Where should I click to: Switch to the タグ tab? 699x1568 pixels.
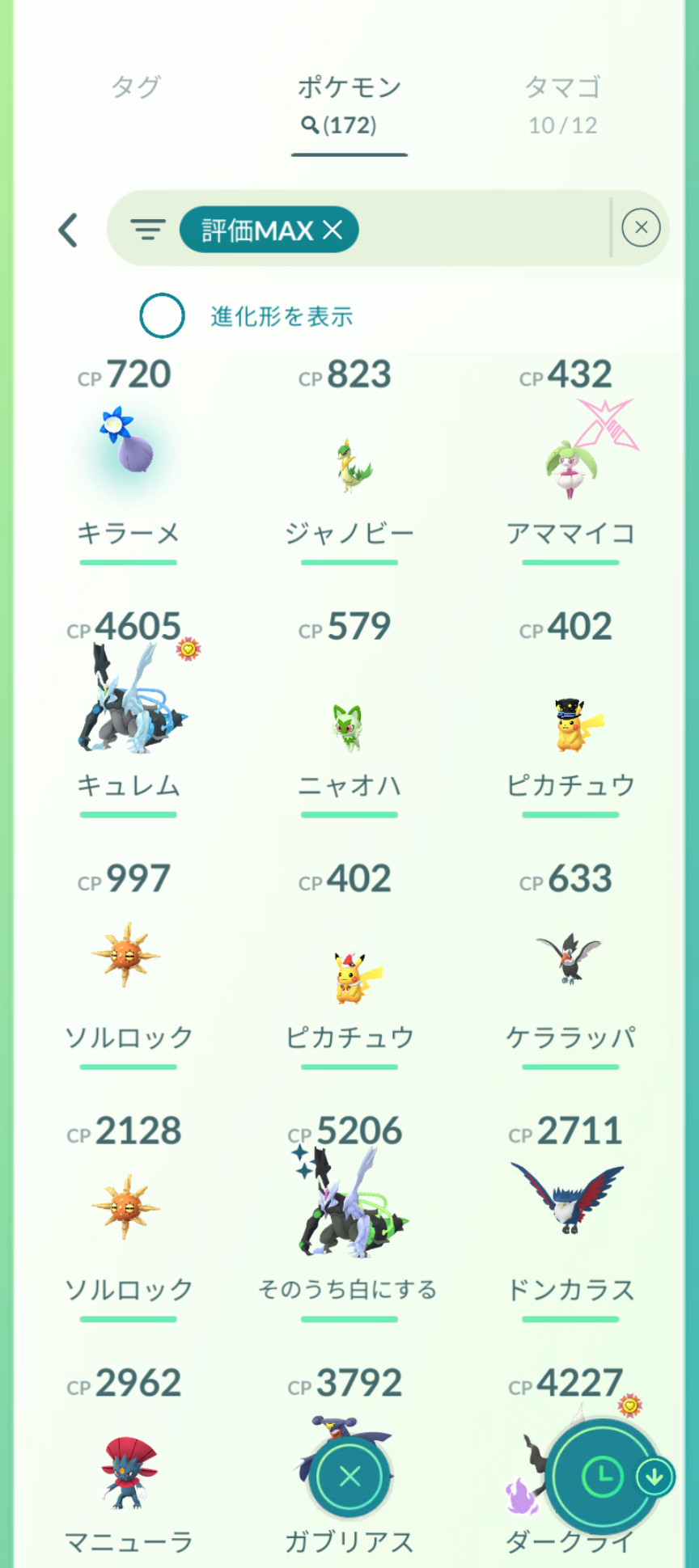pyautogui.click(x=135, y=87)
